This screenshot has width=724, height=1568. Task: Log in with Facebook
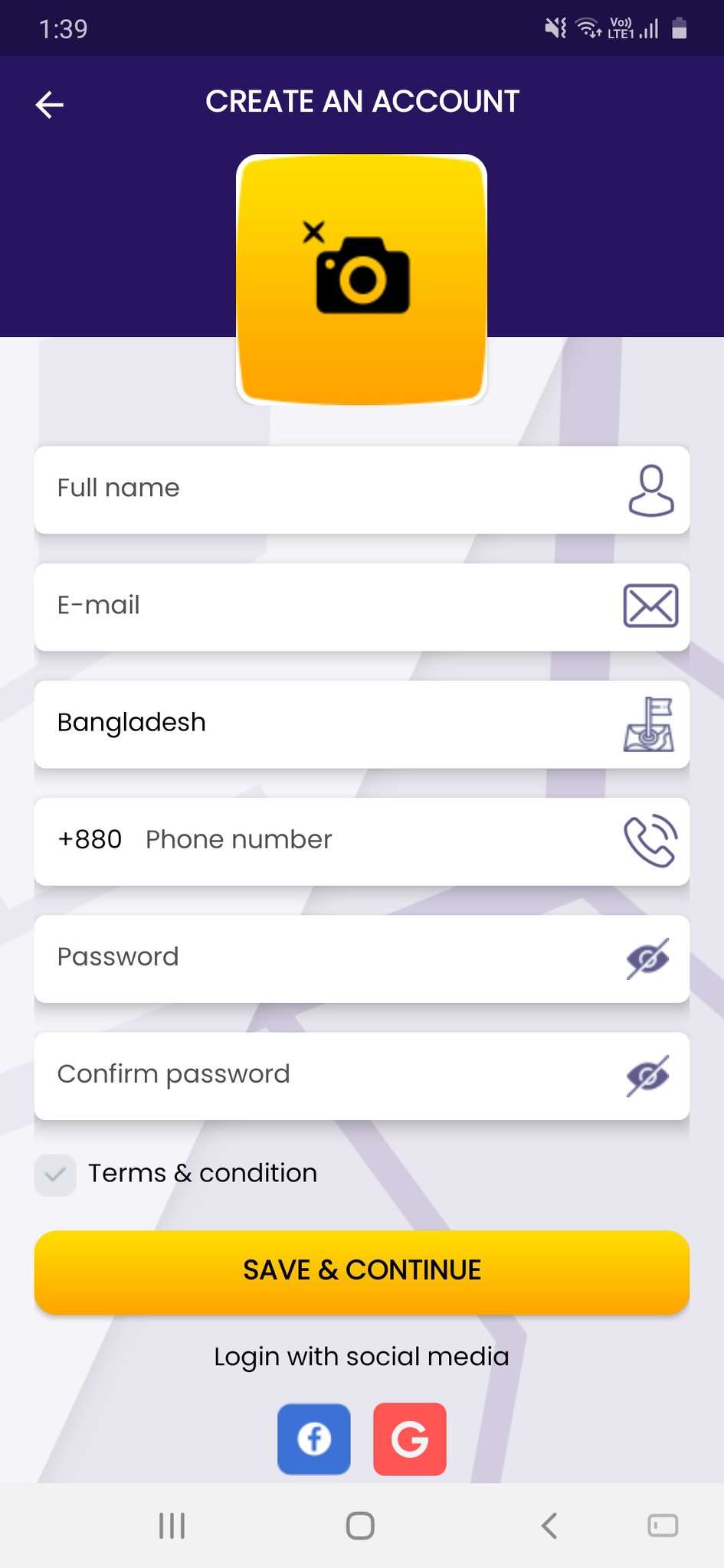314,1439
